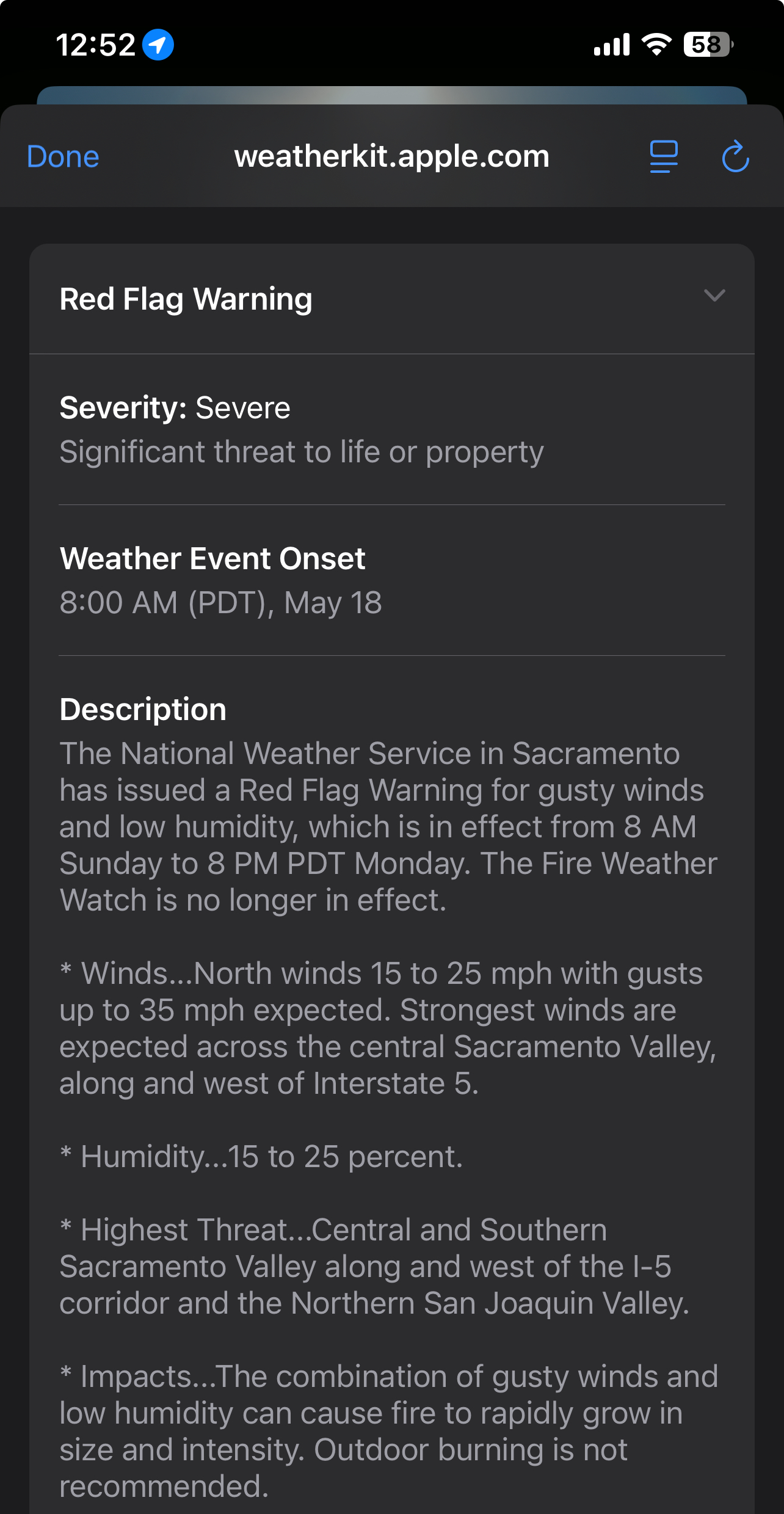The width and height of the screenshot is (784, 1514).
Task: Collapse the Red Flag Warning section
Action: coord(714,296)
